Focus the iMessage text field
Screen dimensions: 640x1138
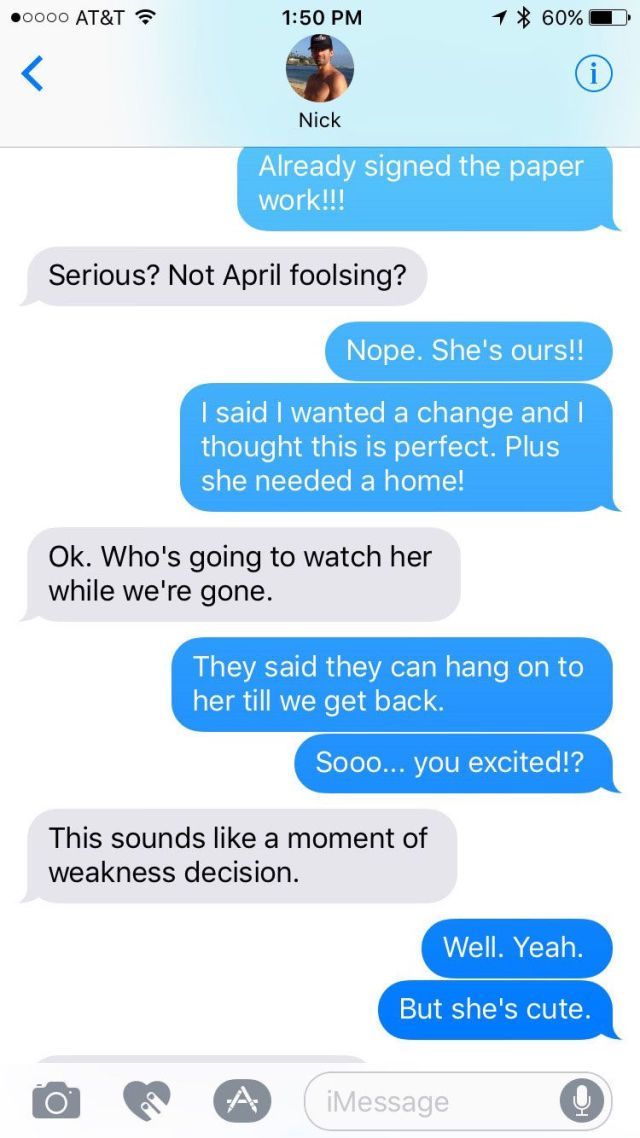[x=458, y=1102]
